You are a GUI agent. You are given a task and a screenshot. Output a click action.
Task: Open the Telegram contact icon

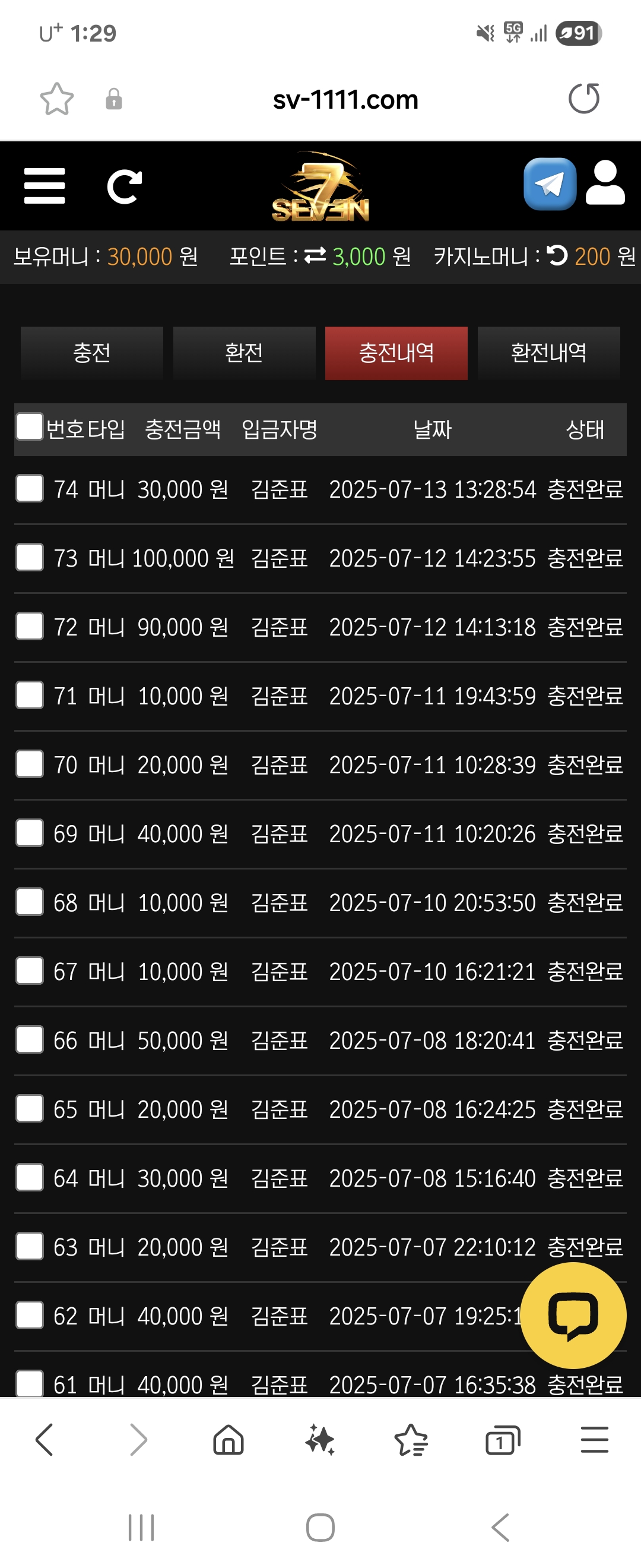550,184
